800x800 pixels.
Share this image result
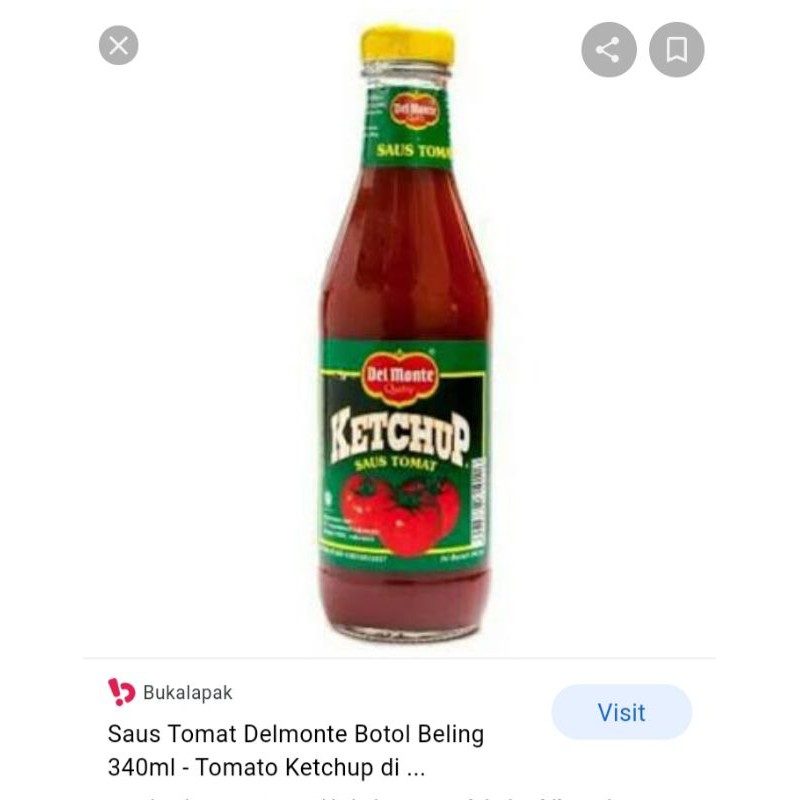608,49
